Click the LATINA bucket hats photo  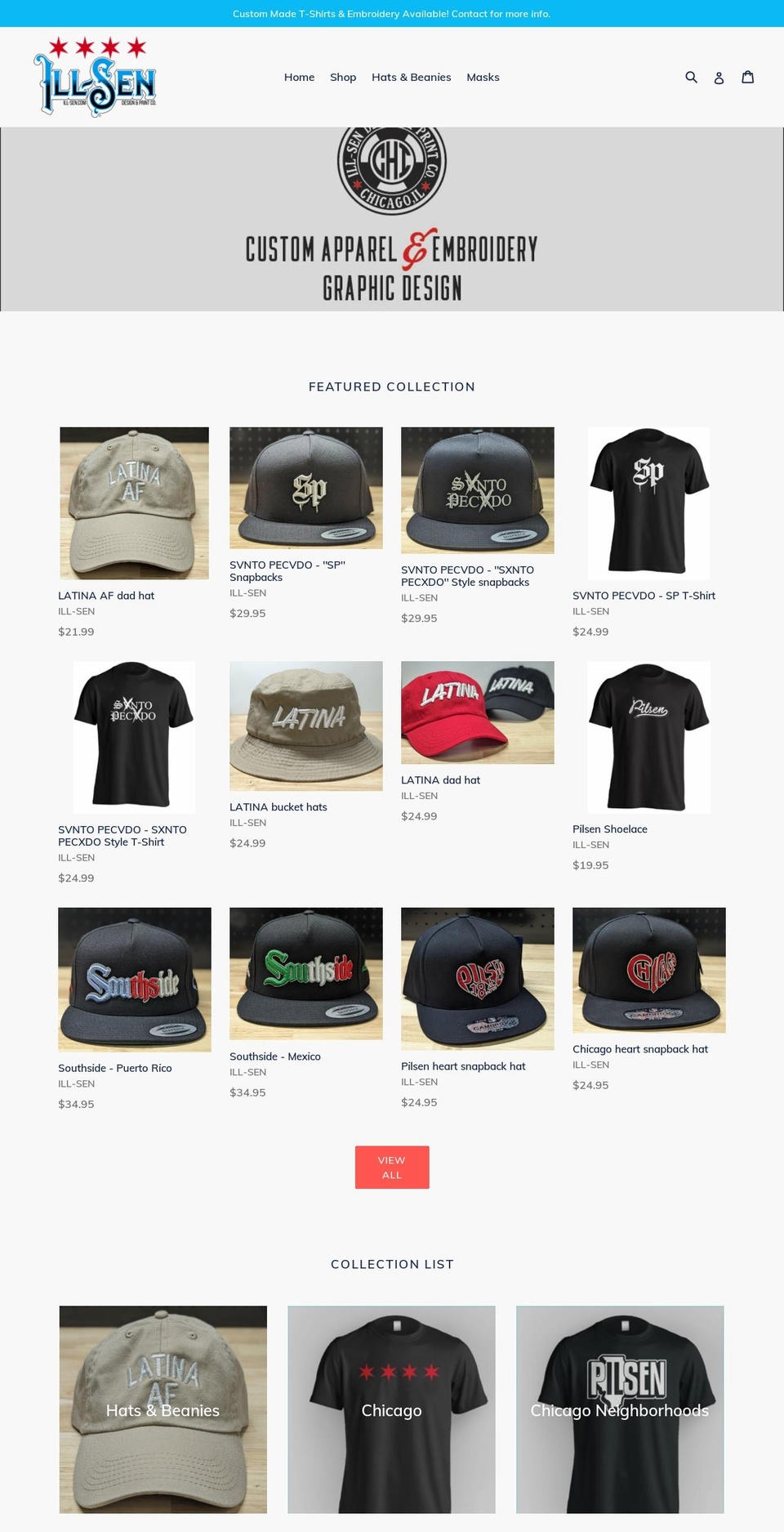click(305, 725)
